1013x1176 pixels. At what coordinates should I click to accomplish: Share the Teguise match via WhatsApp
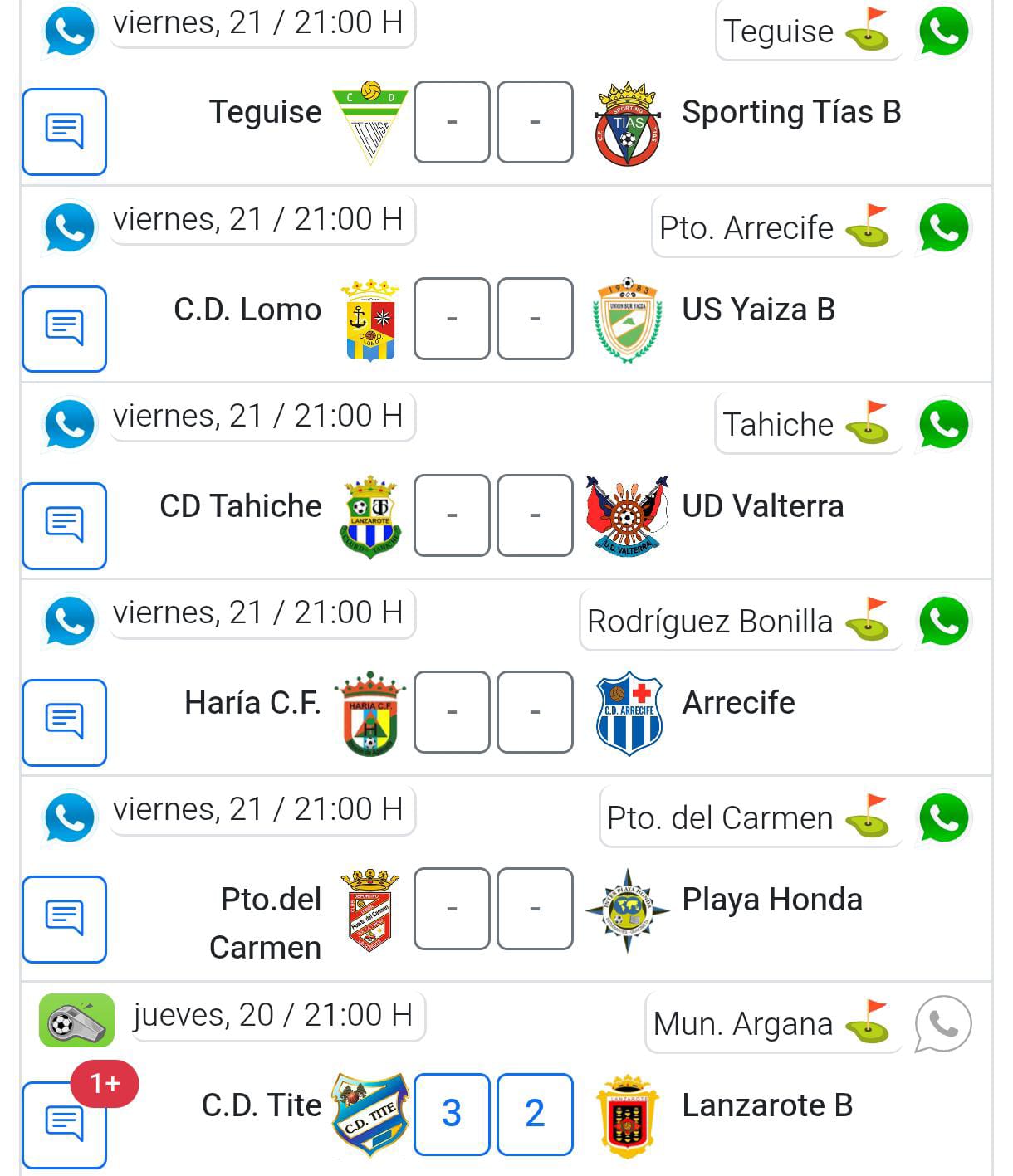coord(943,32)
